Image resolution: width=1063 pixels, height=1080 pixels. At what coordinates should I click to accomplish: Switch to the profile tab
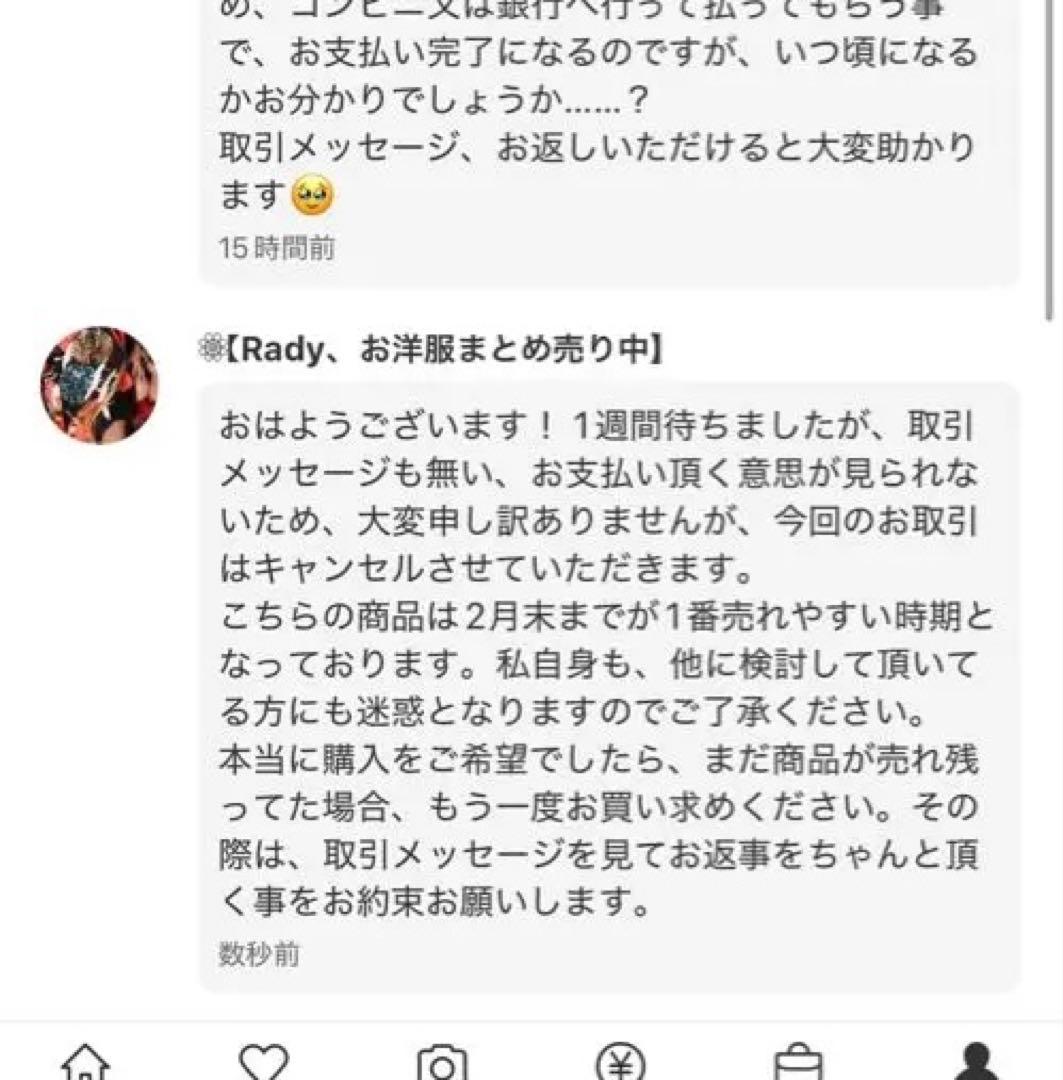tap(976, 1062)
